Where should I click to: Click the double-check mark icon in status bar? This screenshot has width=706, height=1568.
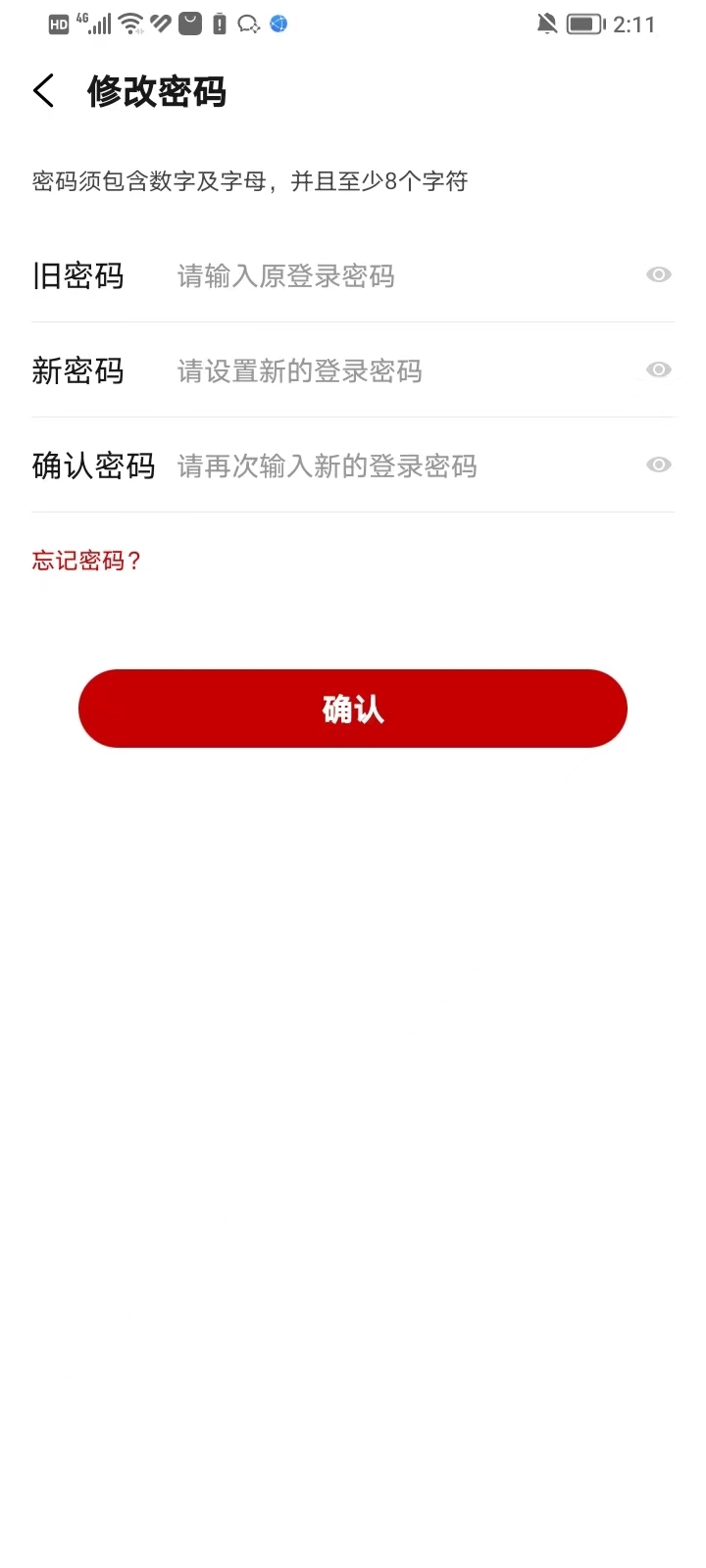pyautogui.click(x=157, y=23)
